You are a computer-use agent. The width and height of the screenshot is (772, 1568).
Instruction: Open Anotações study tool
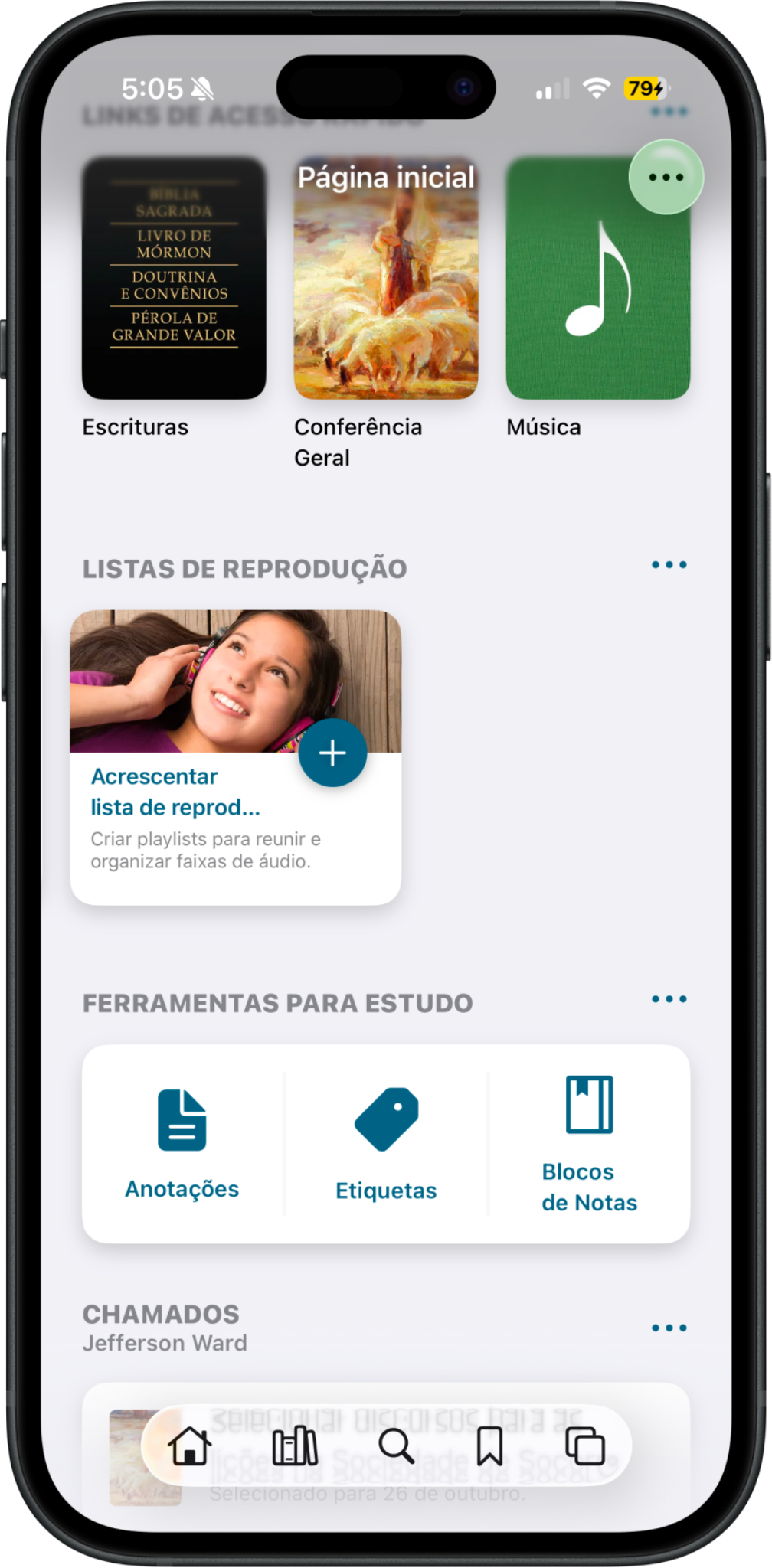point(182,1144)
